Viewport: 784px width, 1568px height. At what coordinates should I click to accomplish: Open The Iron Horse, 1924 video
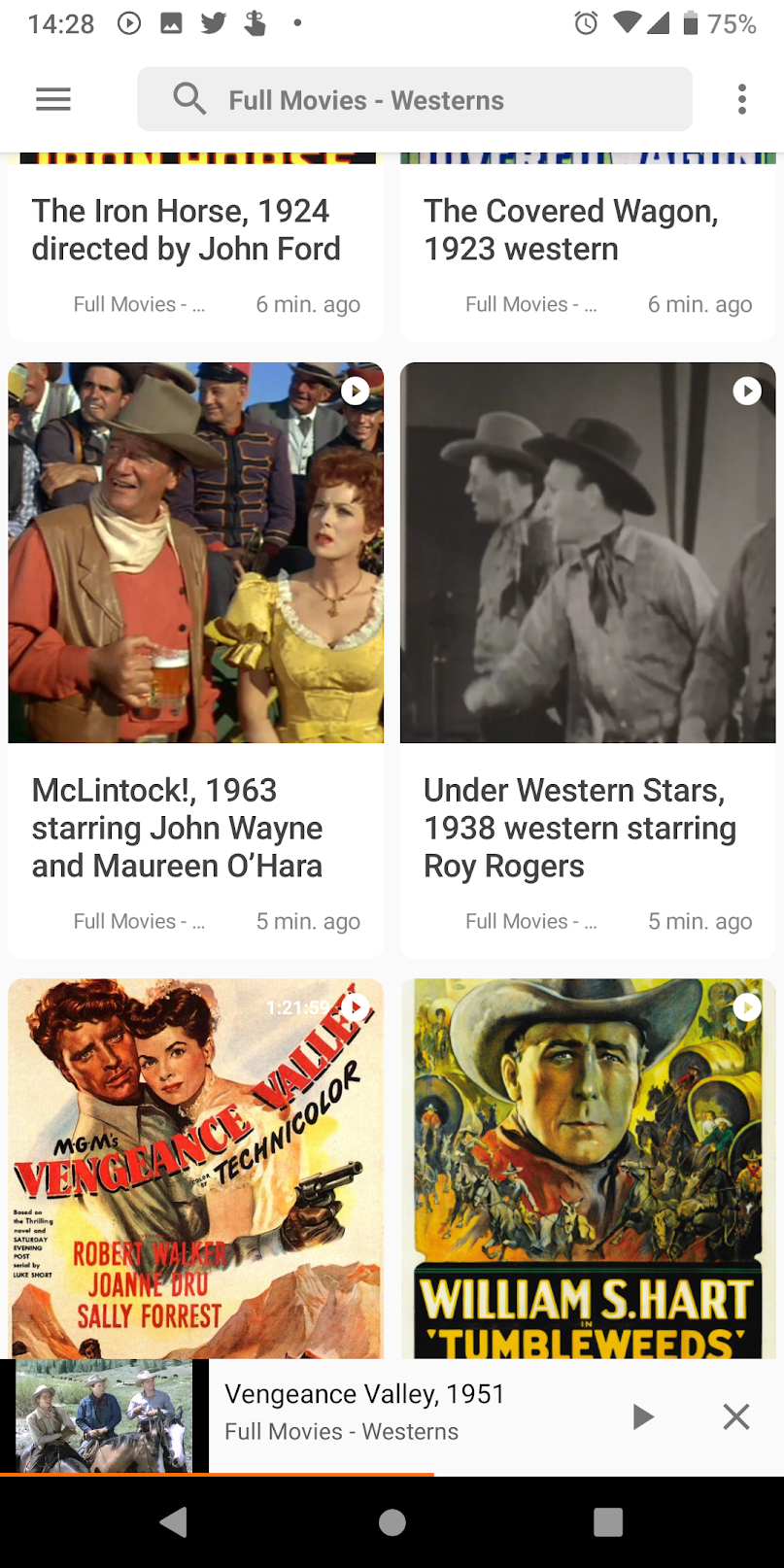[185, 229]
